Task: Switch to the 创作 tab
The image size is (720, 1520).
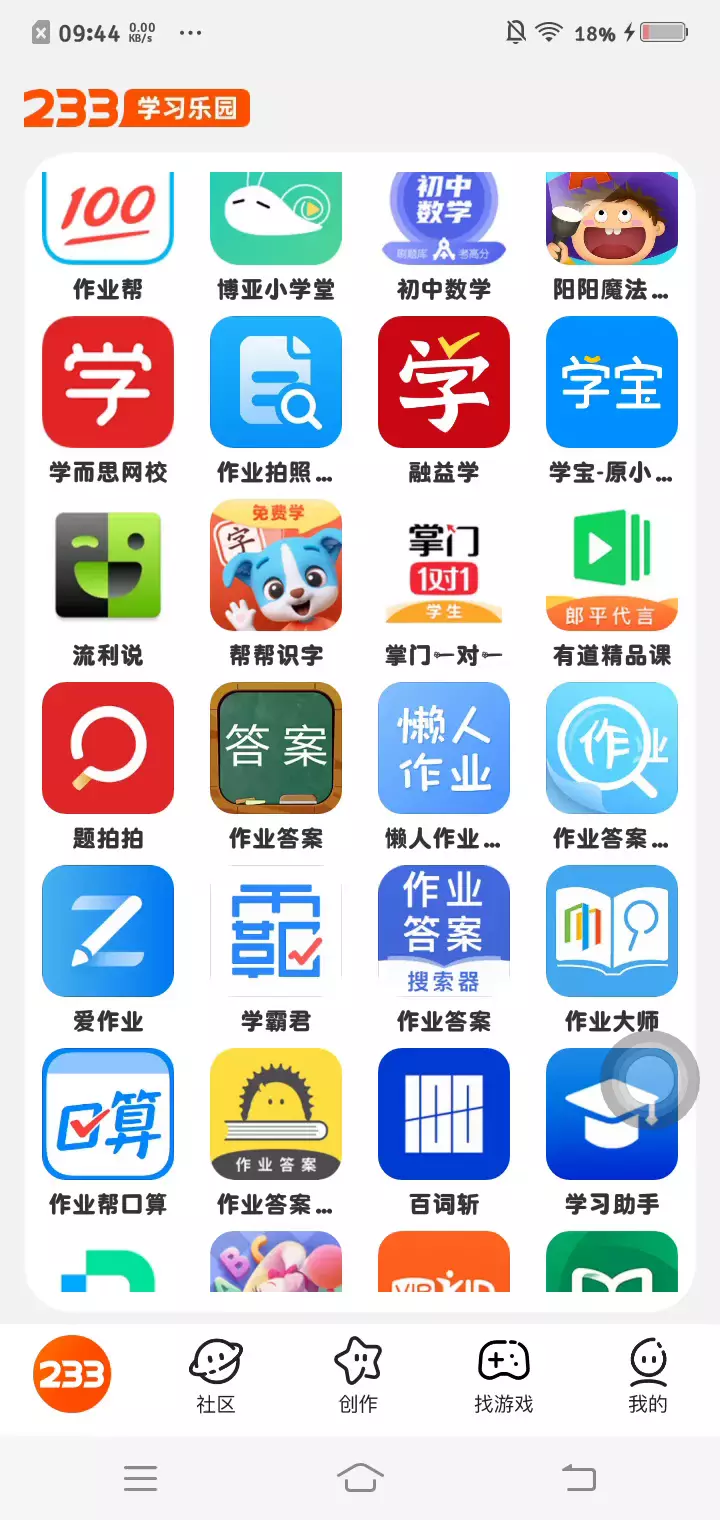Action: 358,1377
